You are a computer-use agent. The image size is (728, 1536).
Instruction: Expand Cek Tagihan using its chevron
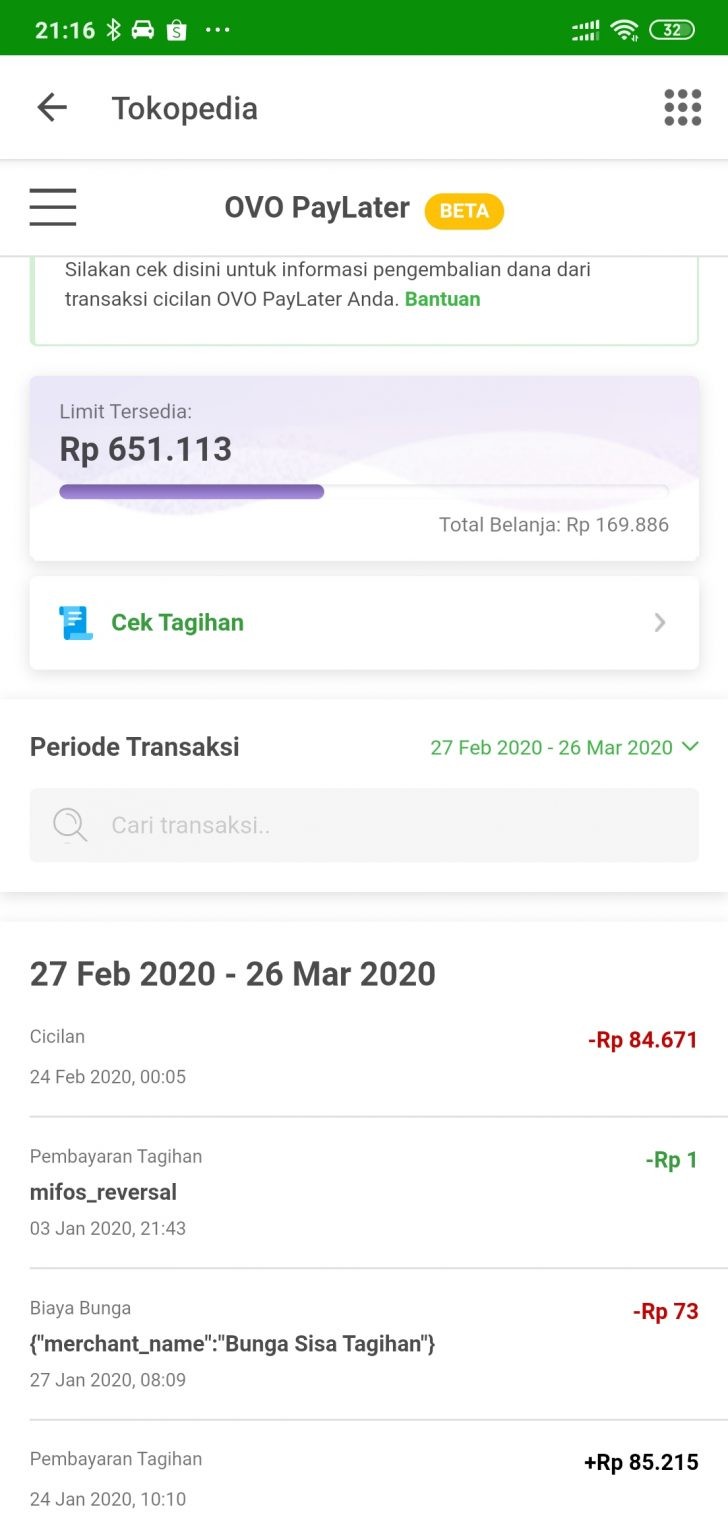point(658,622)
